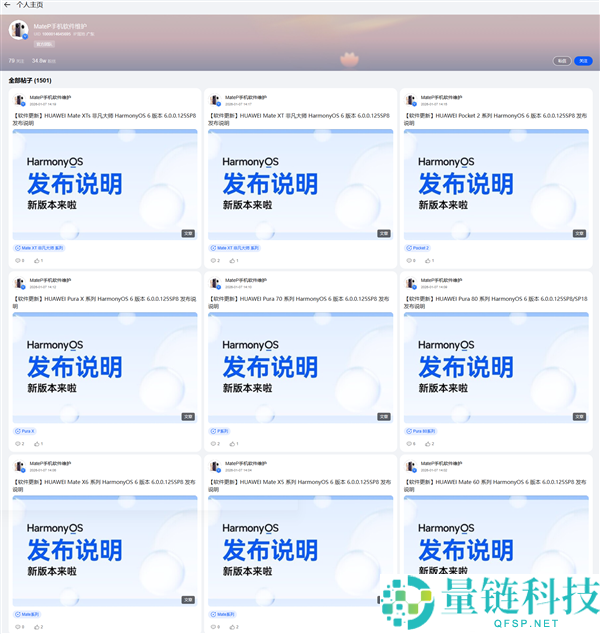
Task: Open the Pura X 系列 update post
Action: [105, 302]
